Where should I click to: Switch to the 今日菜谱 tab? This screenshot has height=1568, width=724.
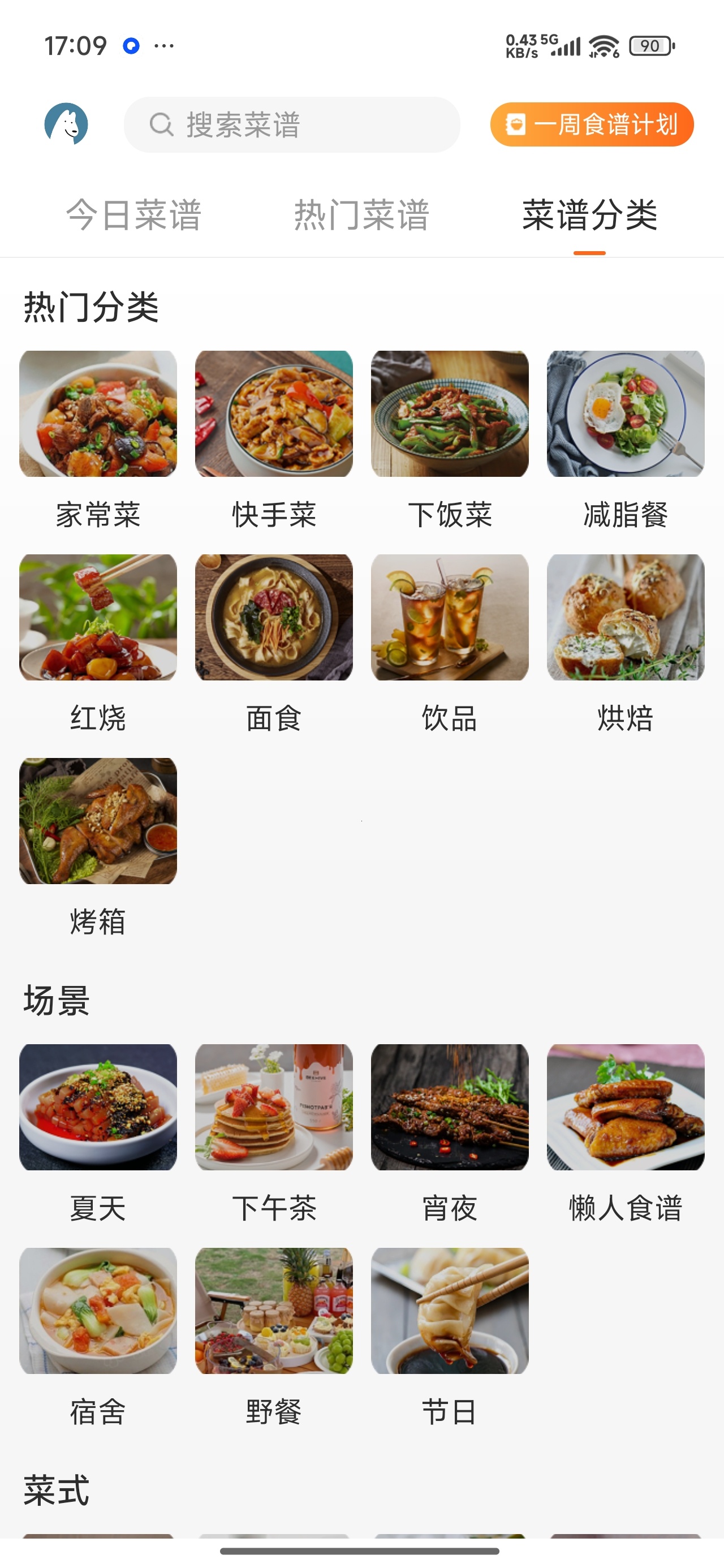(x=134, y=215)
